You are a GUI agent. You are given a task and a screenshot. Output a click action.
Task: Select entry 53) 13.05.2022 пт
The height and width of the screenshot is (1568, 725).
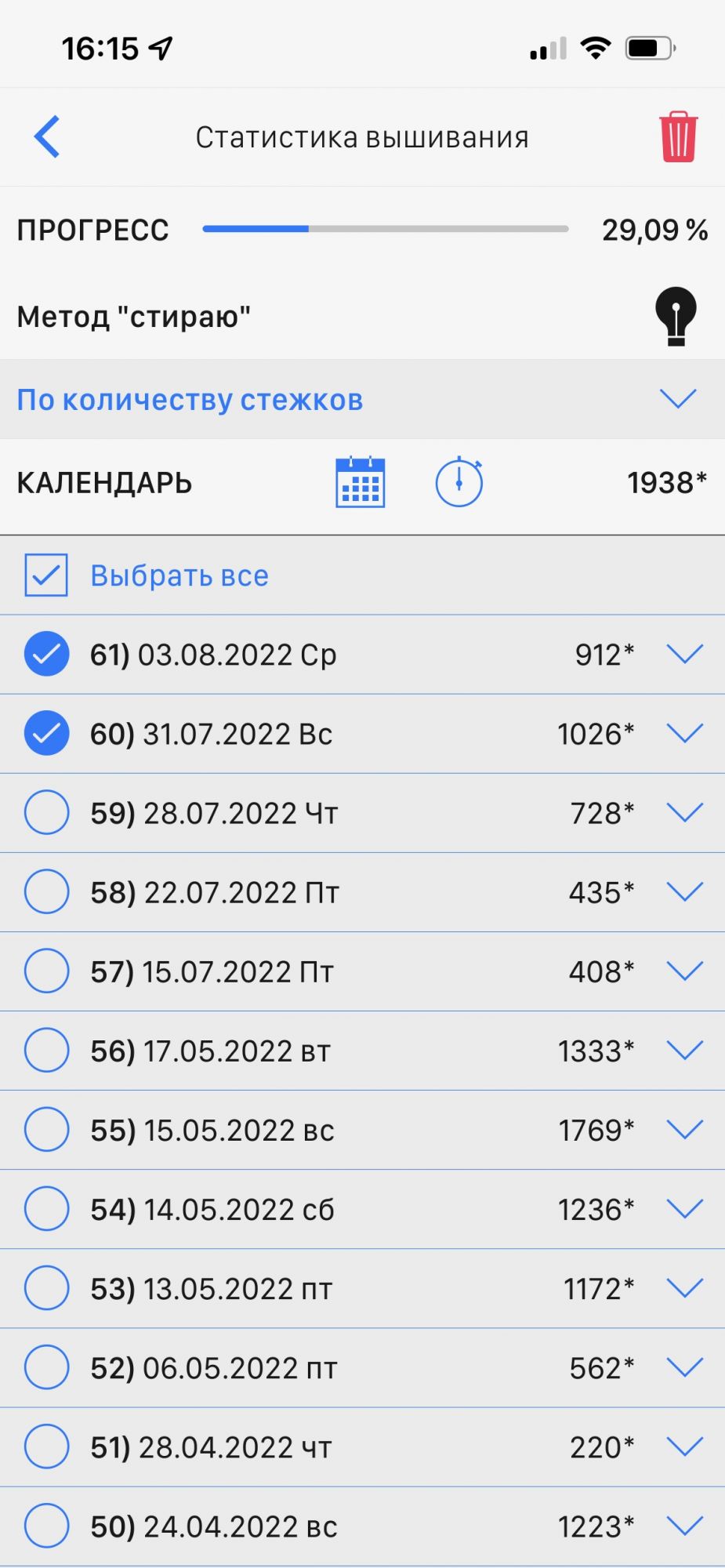tap(46, 1287)
